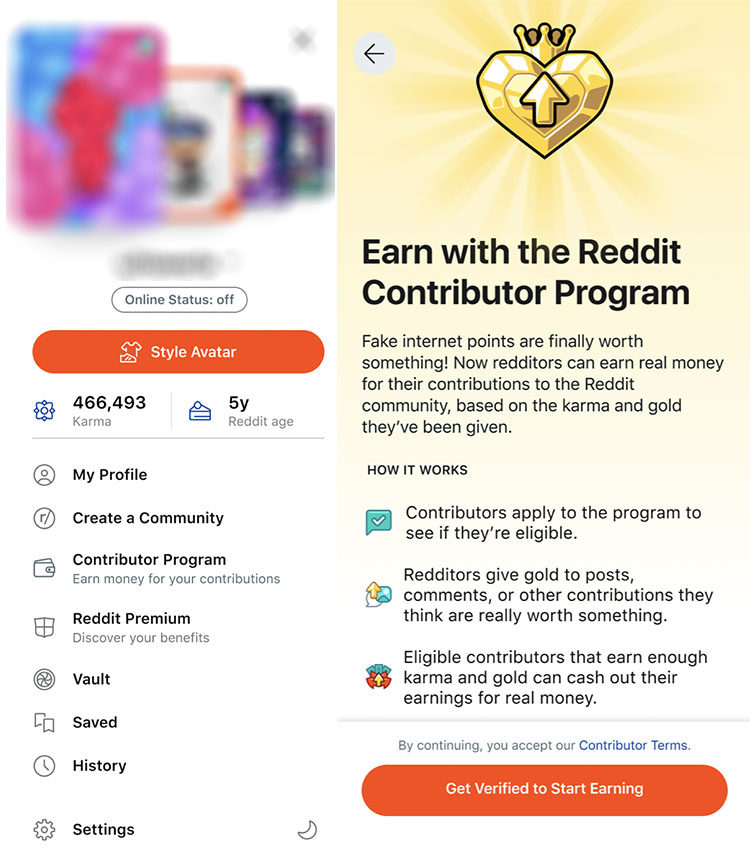Open My Profile via the person icon
Image resolution: width=750 pixels, height=854 pixels.
coord(43,475)
